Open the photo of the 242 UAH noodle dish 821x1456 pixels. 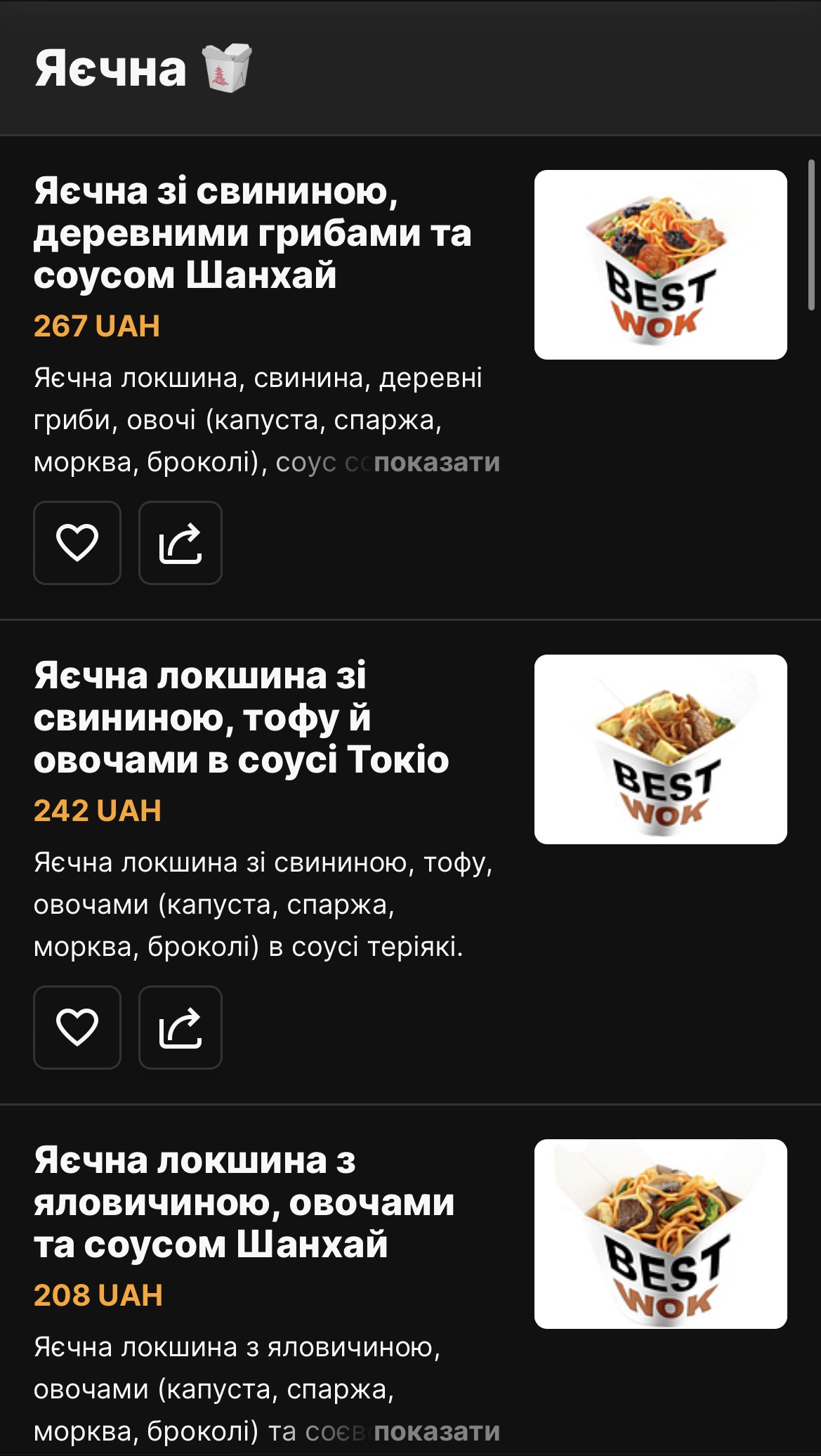coord(660,749)
